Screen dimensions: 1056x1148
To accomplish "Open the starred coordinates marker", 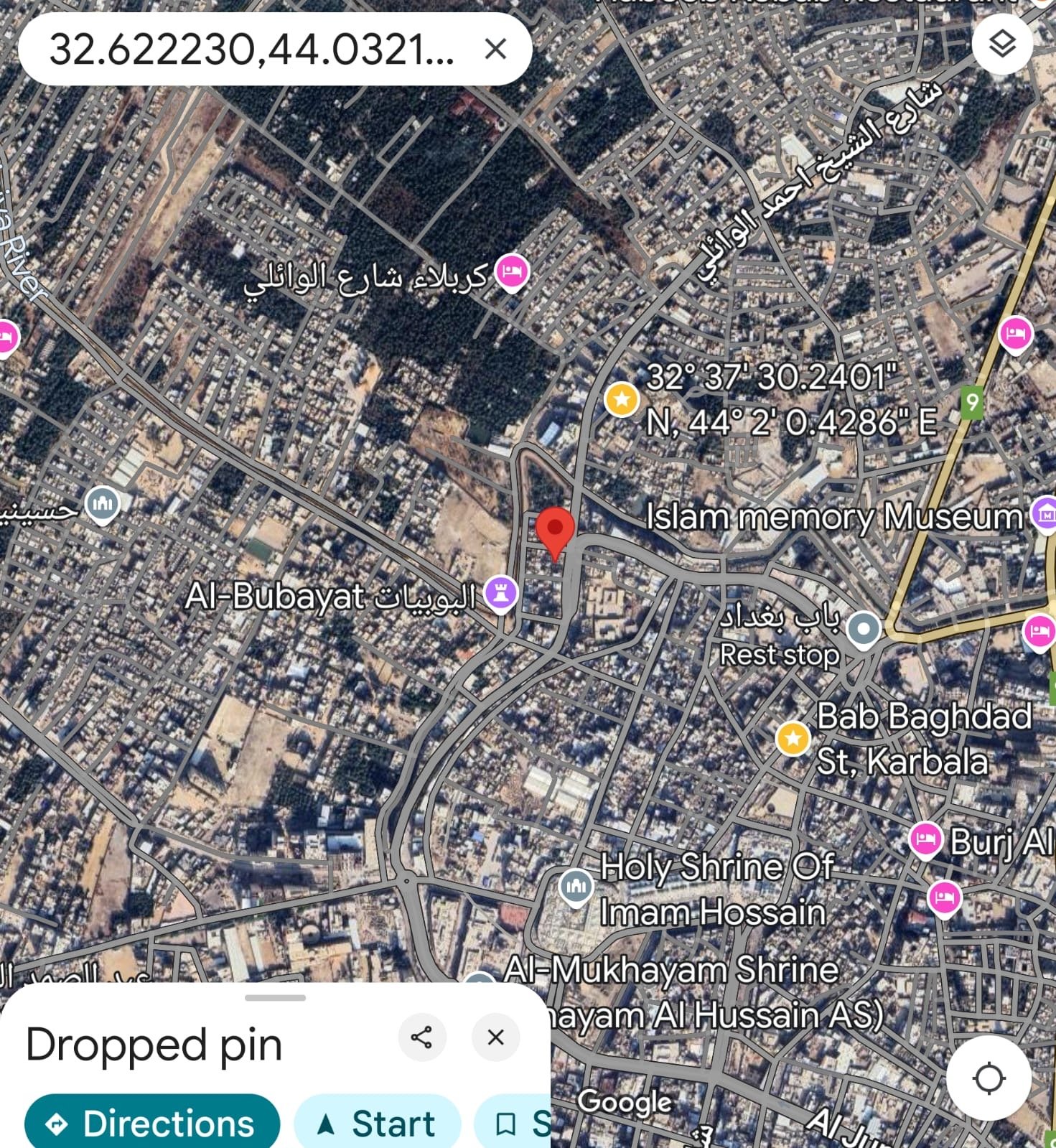I will point(622,399).
